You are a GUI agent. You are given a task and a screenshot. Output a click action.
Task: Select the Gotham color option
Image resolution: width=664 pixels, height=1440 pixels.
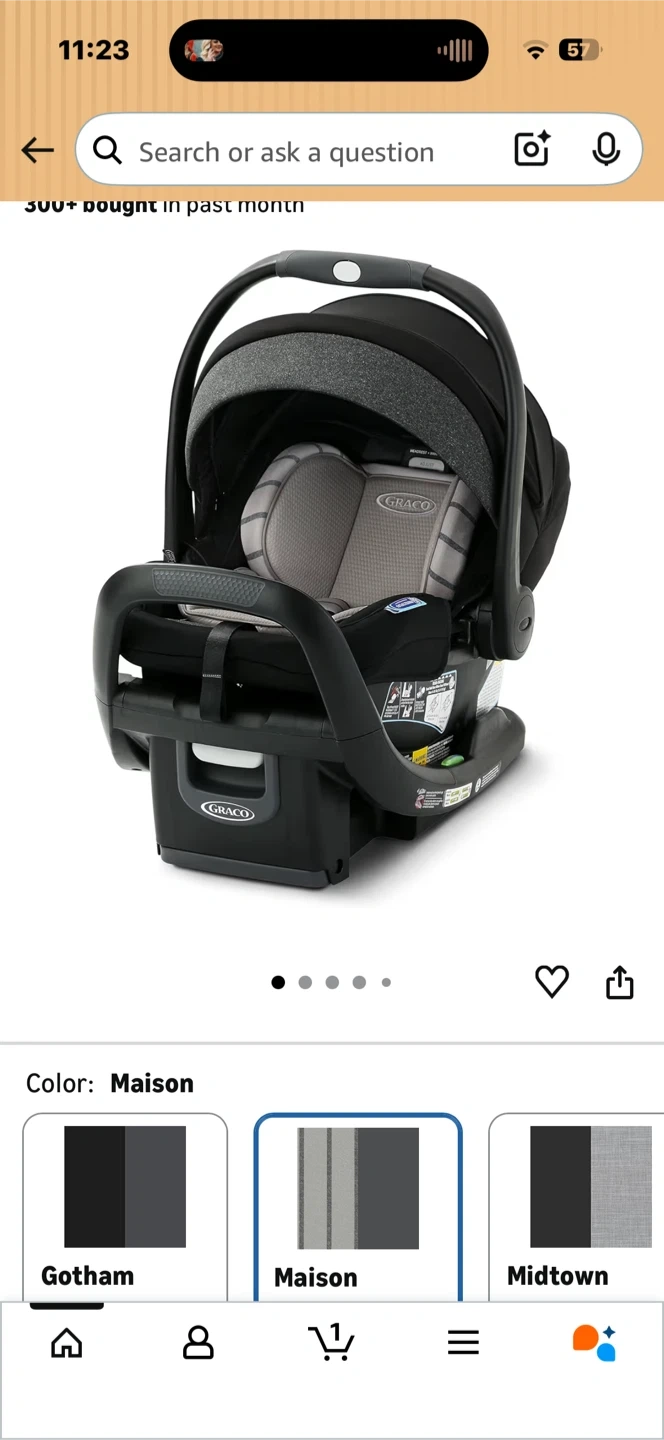tap(125, 1207)
